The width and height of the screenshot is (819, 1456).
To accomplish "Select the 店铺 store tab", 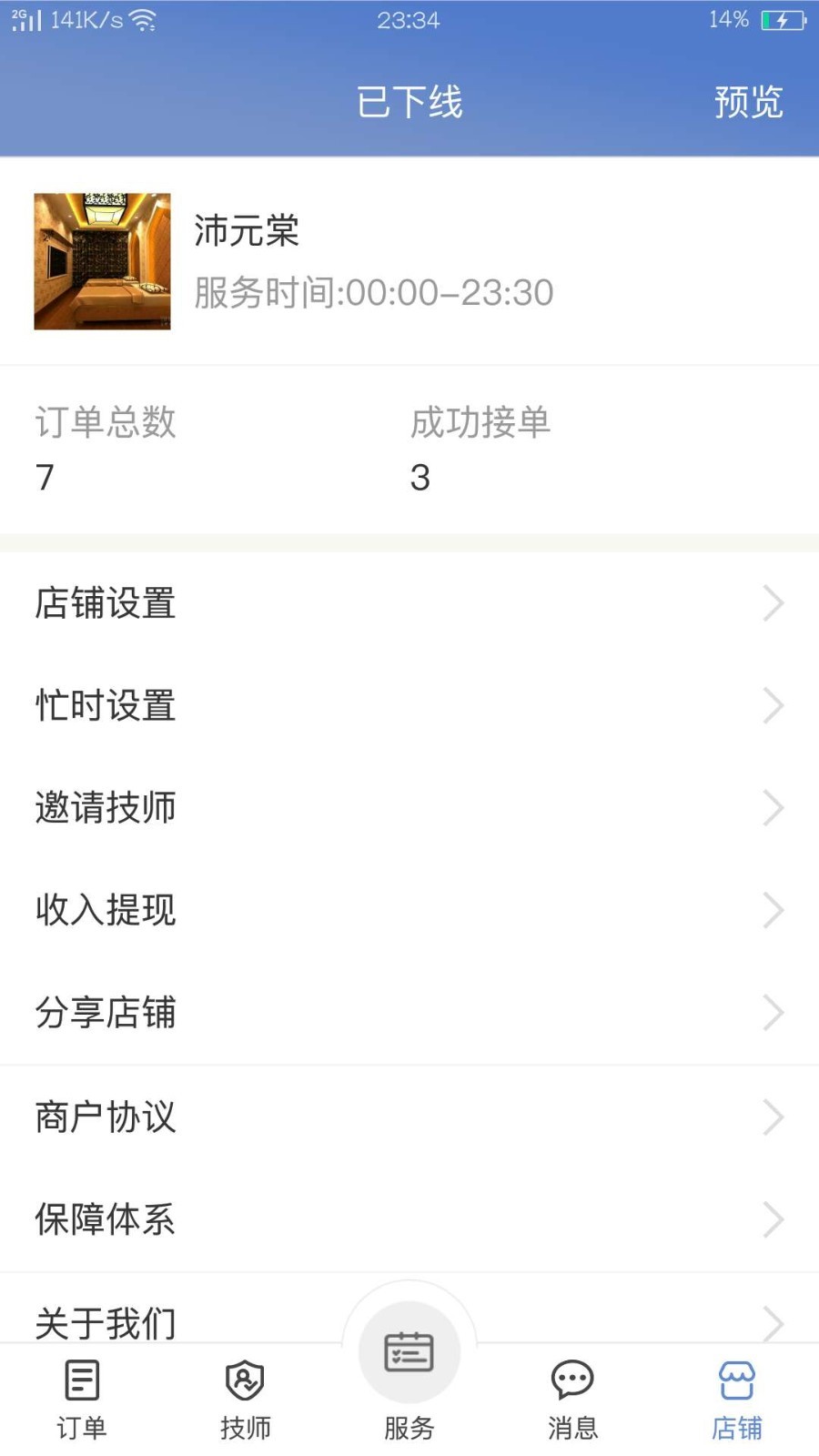I will tap(736, 1400).
